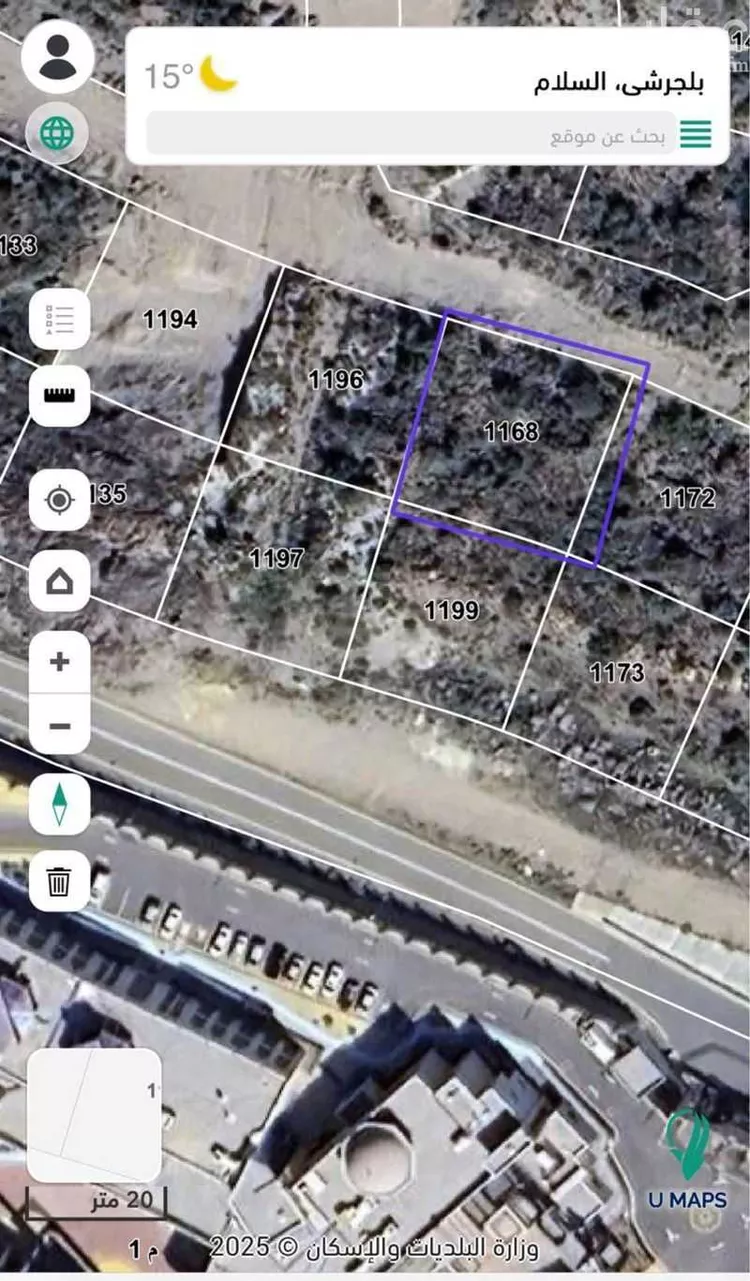Open the location search field
Viewport: 750px width, 1281px height.
[410, 134]
